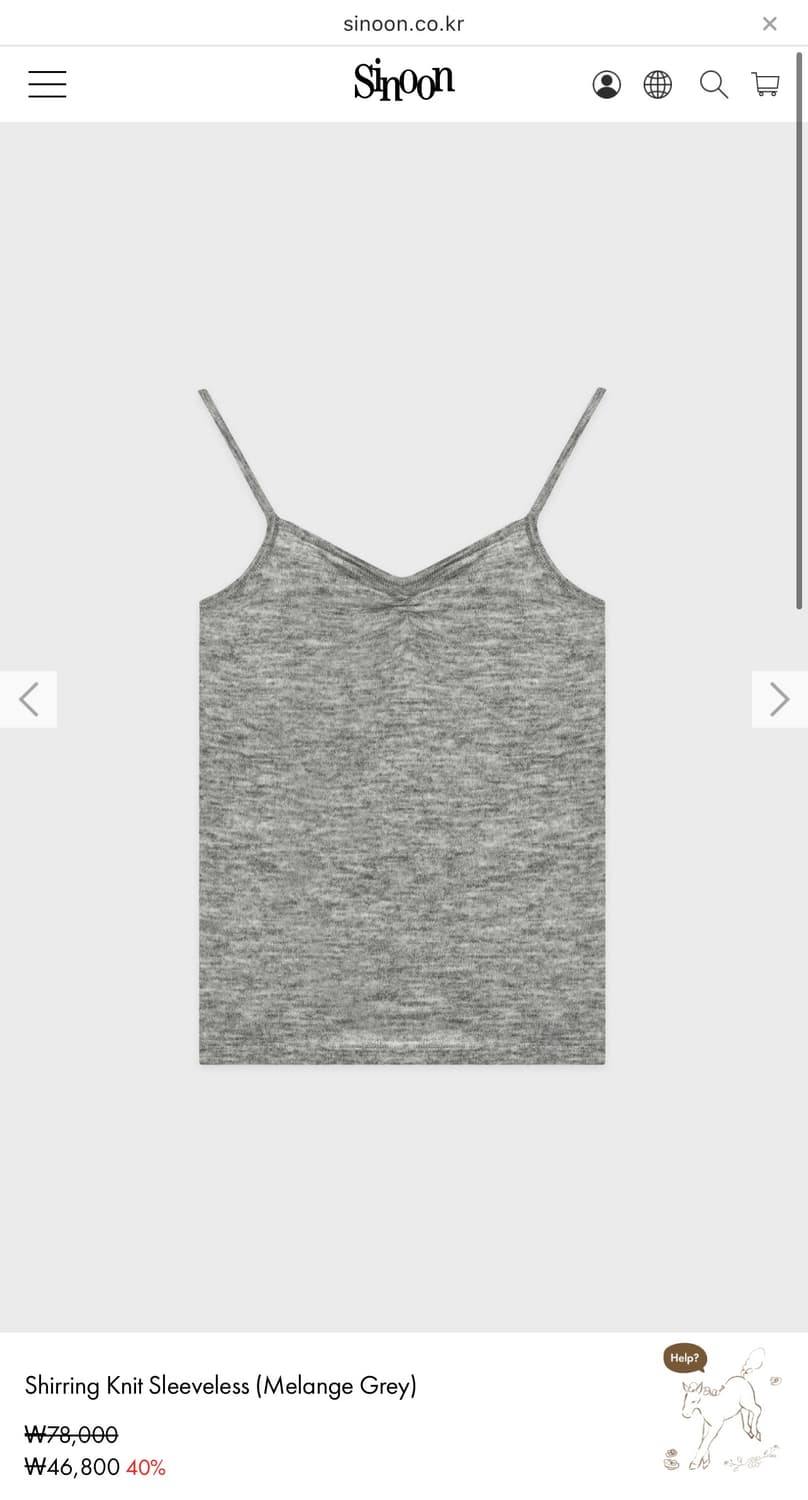808x1500 pixels.
Task: Dismiss the page with the X icon
Action: pos(769,23)
